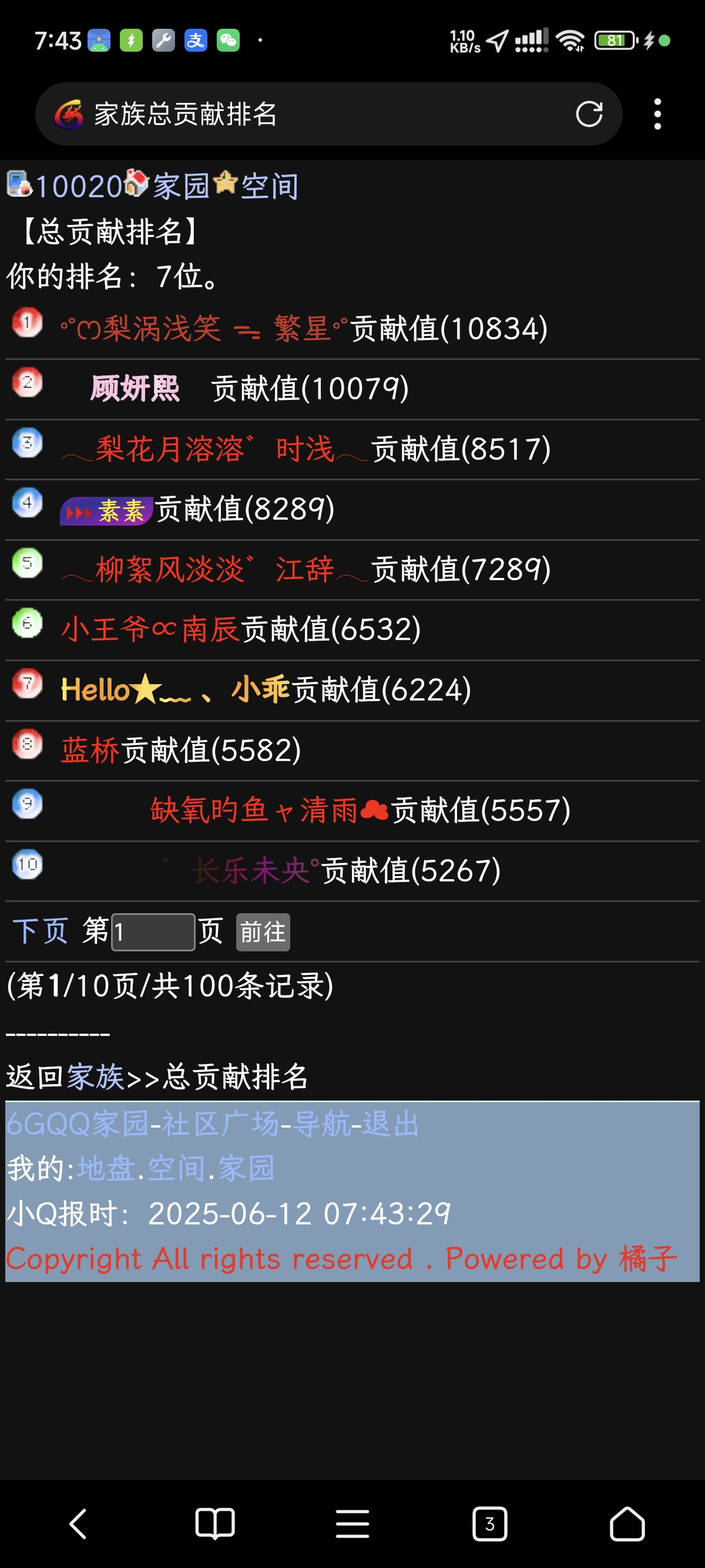Open the 空间 link beside the star
The width and height of the screenshot is (705, 1568).
tap(269, 186)
